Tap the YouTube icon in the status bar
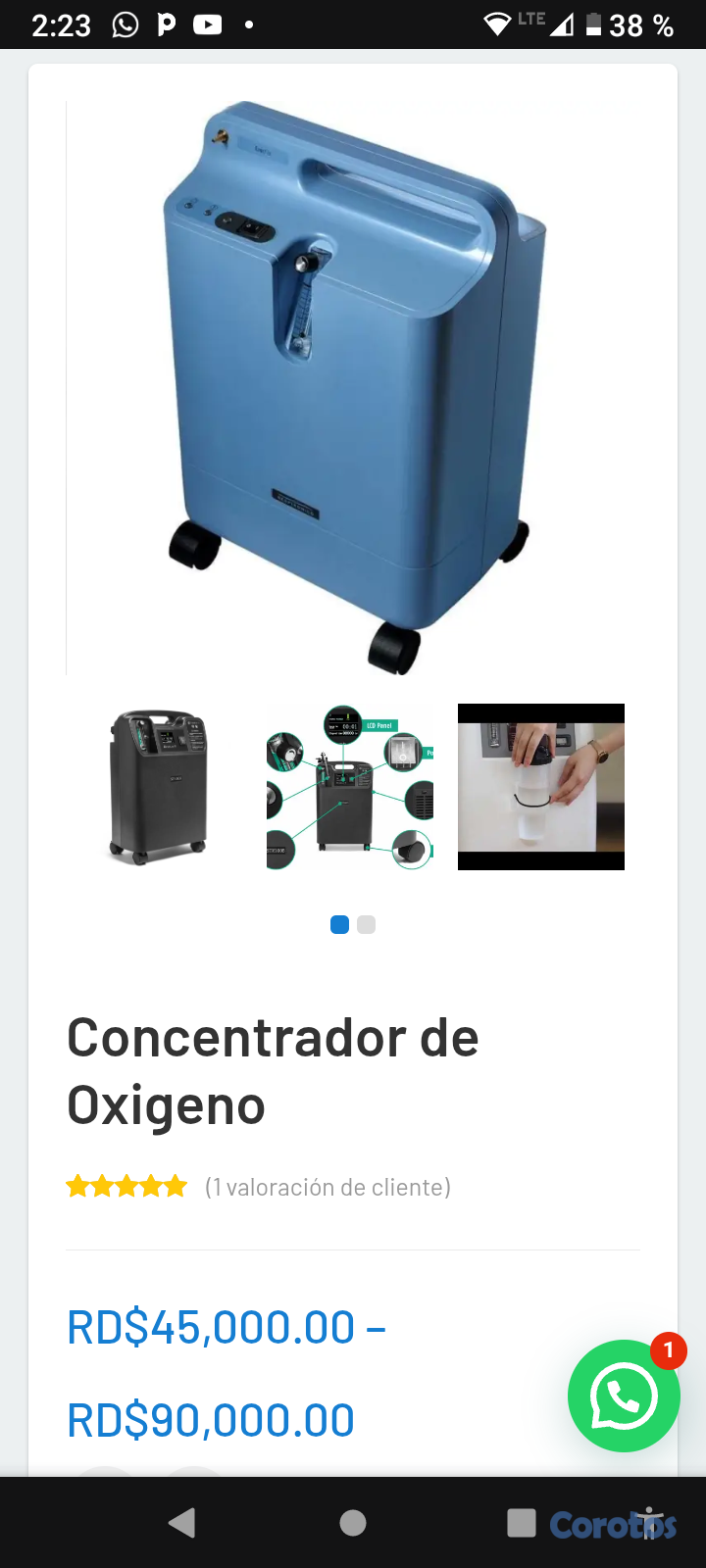Image resolution: width=706 pixels, height=1568 pixels. pyautogui.click(x=207, y=24)
